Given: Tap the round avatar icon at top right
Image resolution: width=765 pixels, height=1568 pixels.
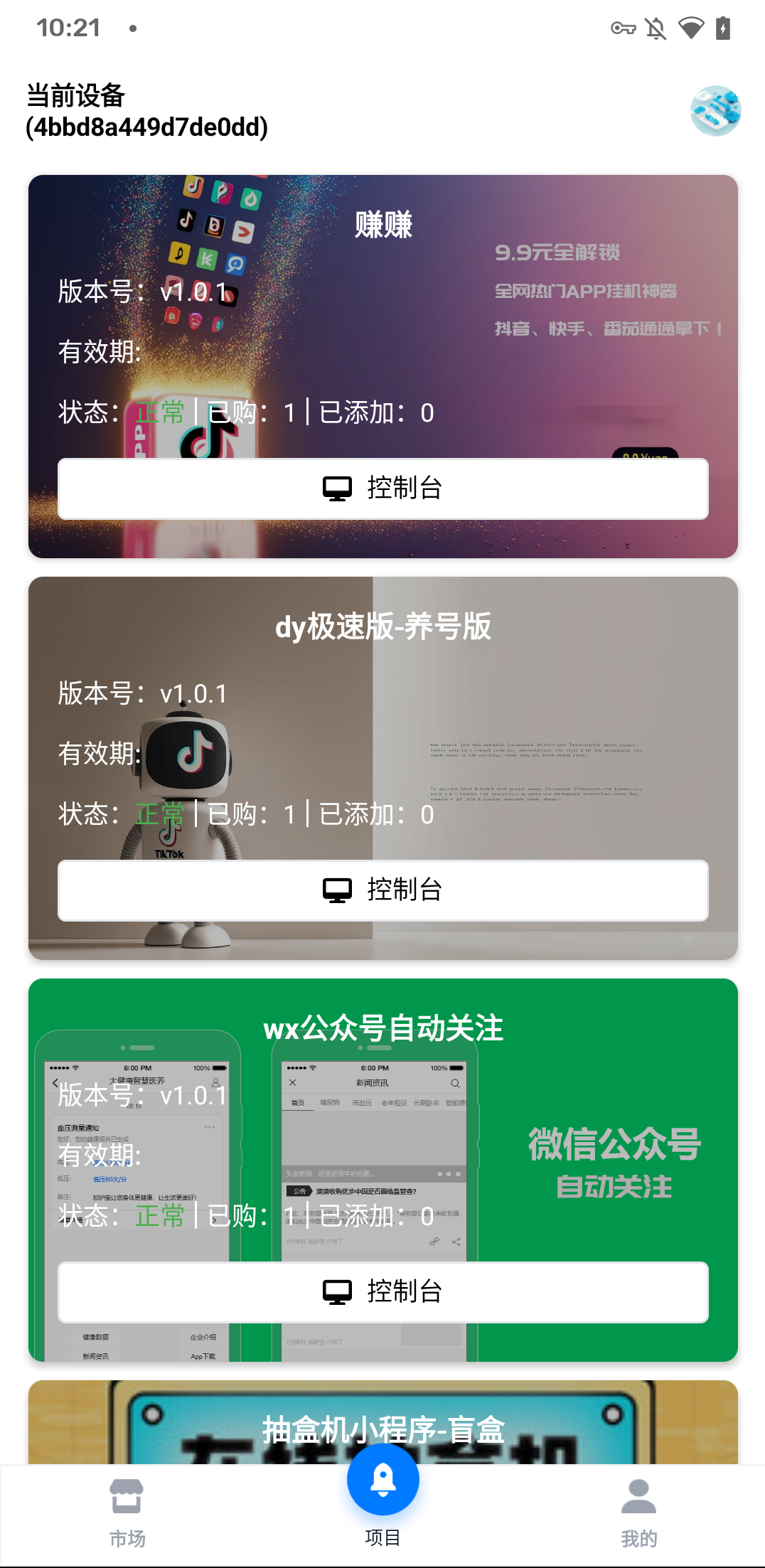Looking at the screenshot, I should pos(715,111).
